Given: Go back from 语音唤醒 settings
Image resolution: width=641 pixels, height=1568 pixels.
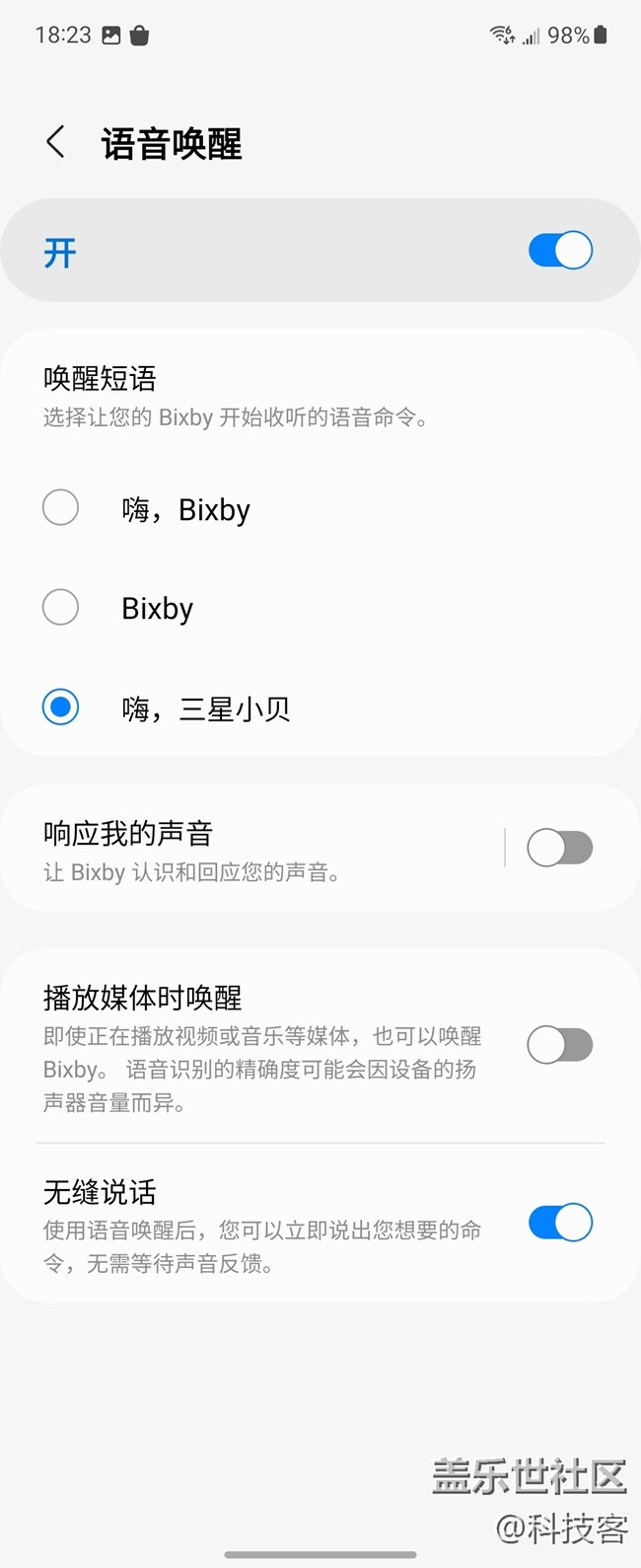Looking at the screenshot, I should pyautogui.click(x=56, y=143).
